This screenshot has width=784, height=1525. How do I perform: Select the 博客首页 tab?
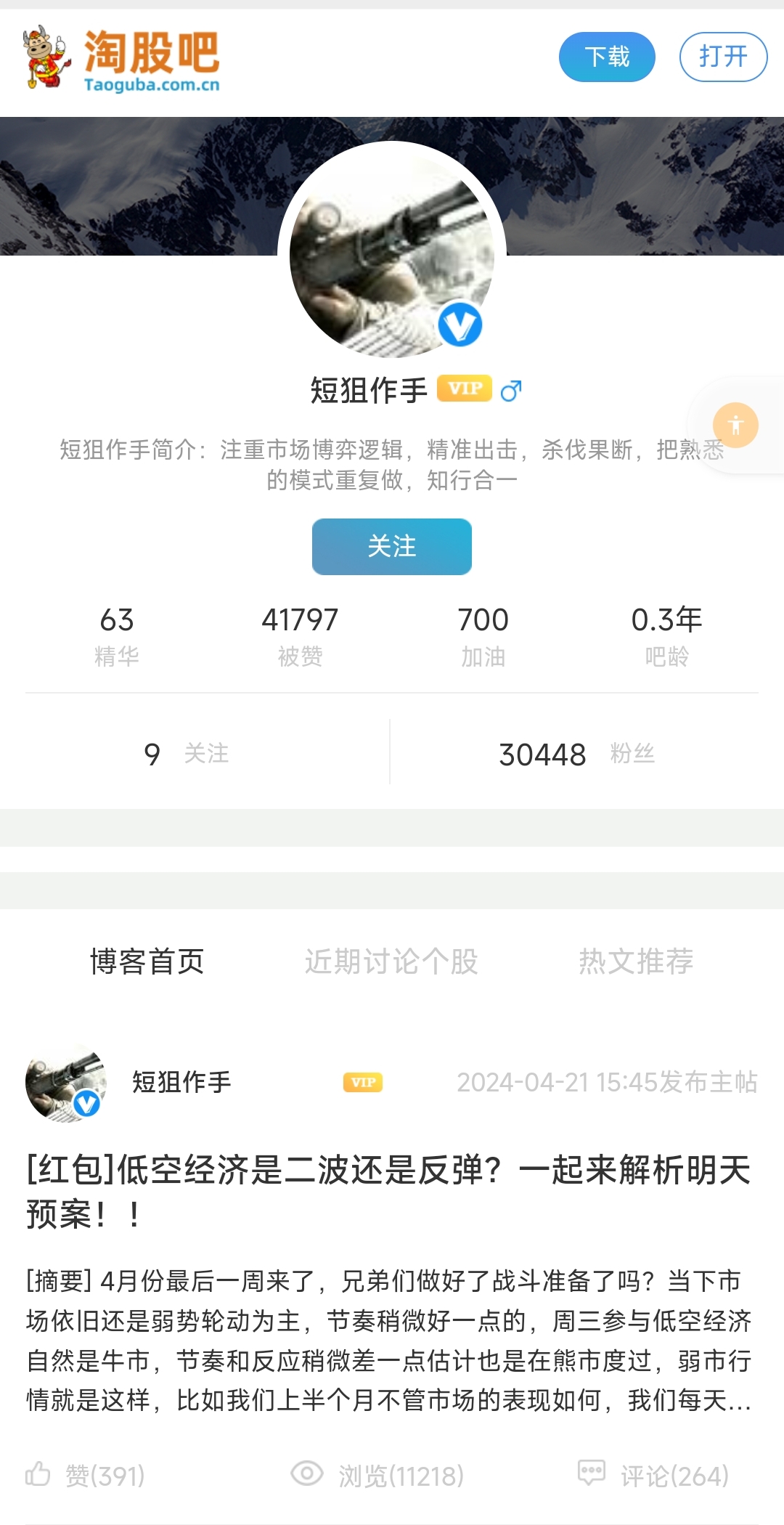point(147,961)
